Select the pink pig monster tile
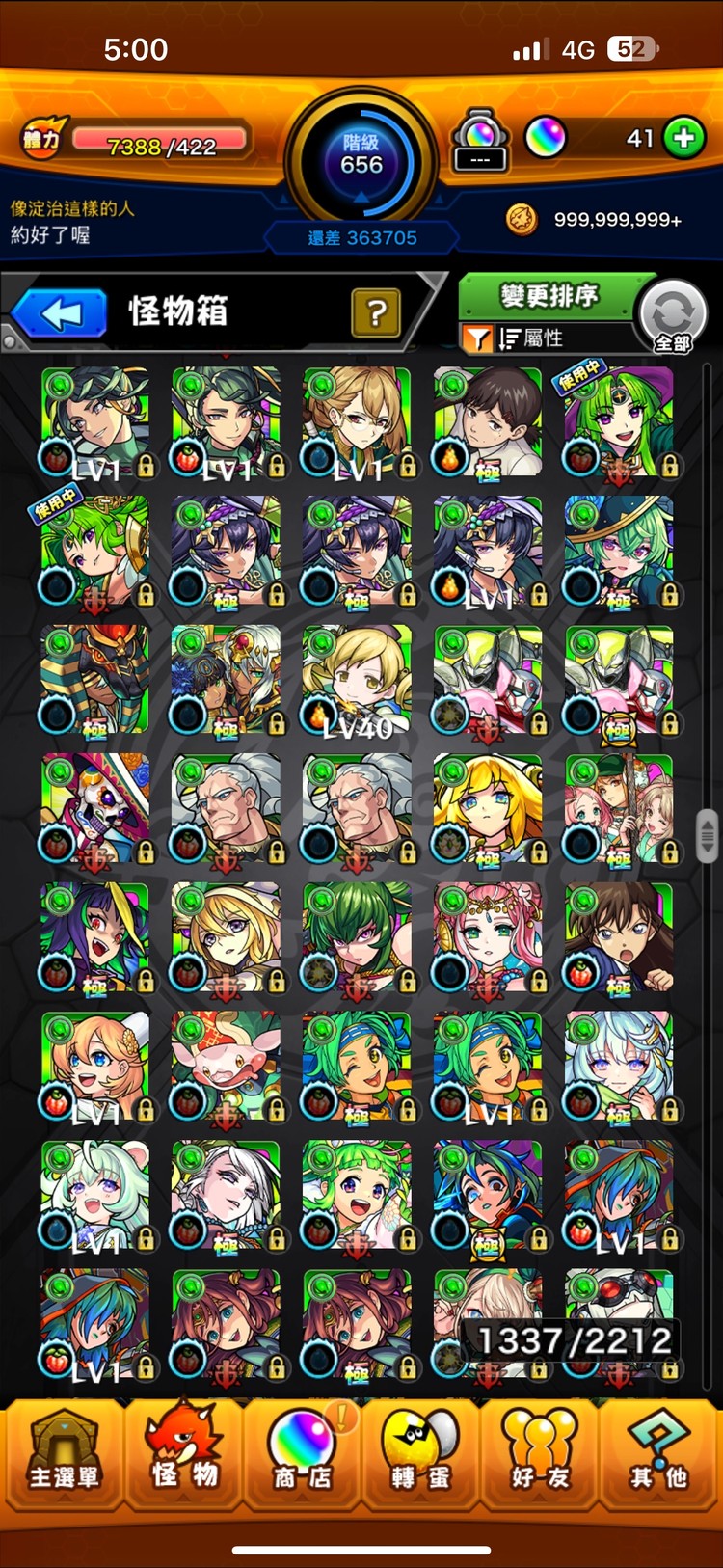This screenshot has height=1568, width=723. pos(226,1066)
